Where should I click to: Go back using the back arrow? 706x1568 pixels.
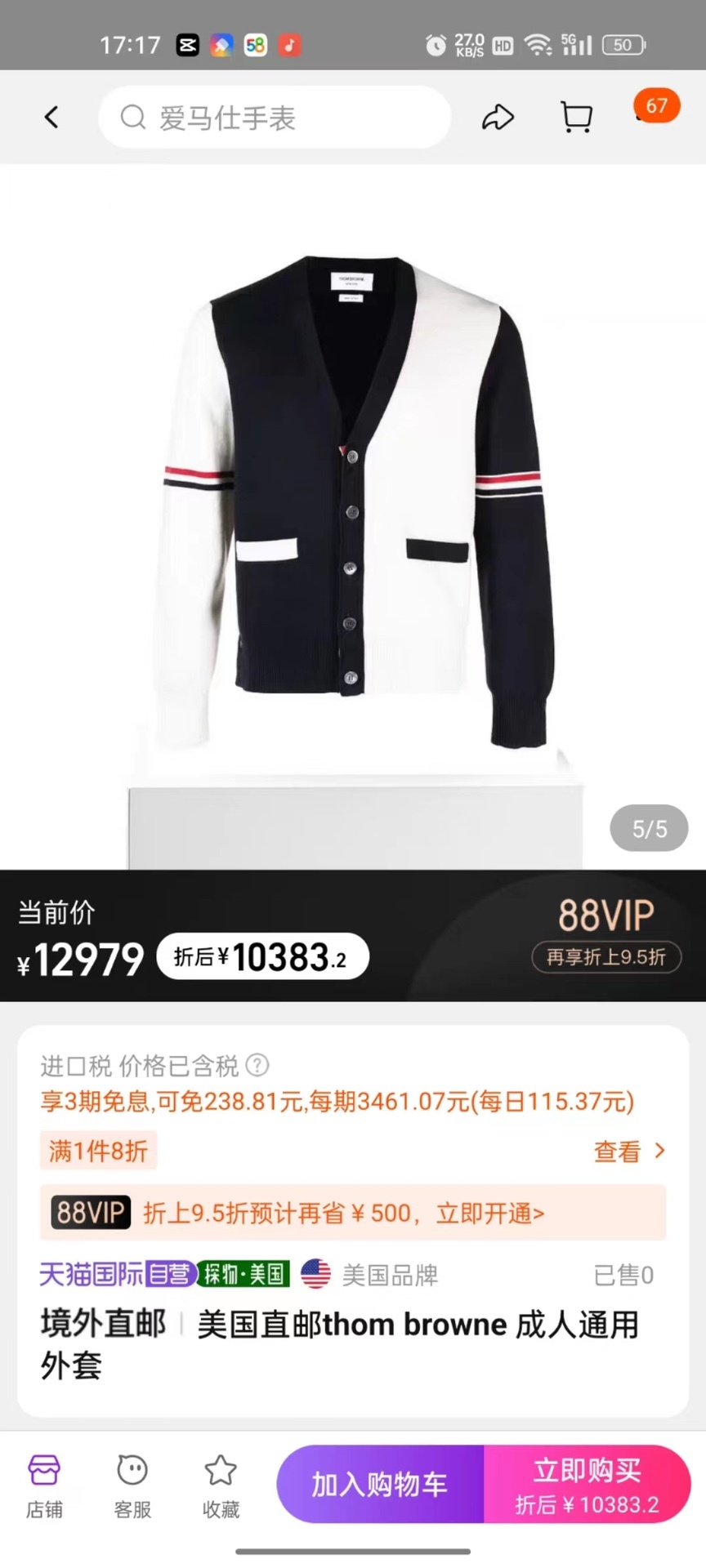pyautogui.click(x=51, y=118)
